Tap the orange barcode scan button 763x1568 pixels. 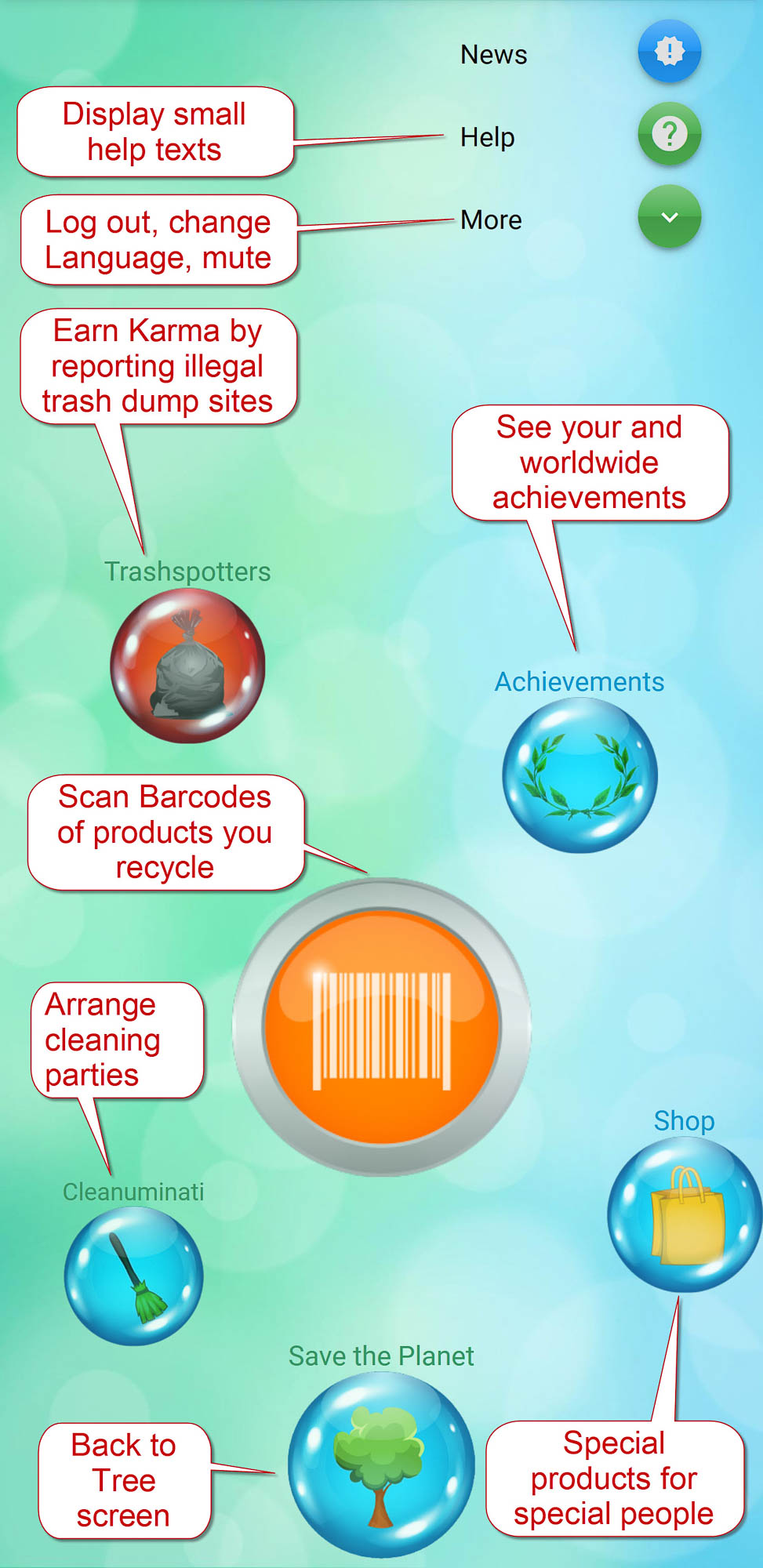coord(382,1027)
